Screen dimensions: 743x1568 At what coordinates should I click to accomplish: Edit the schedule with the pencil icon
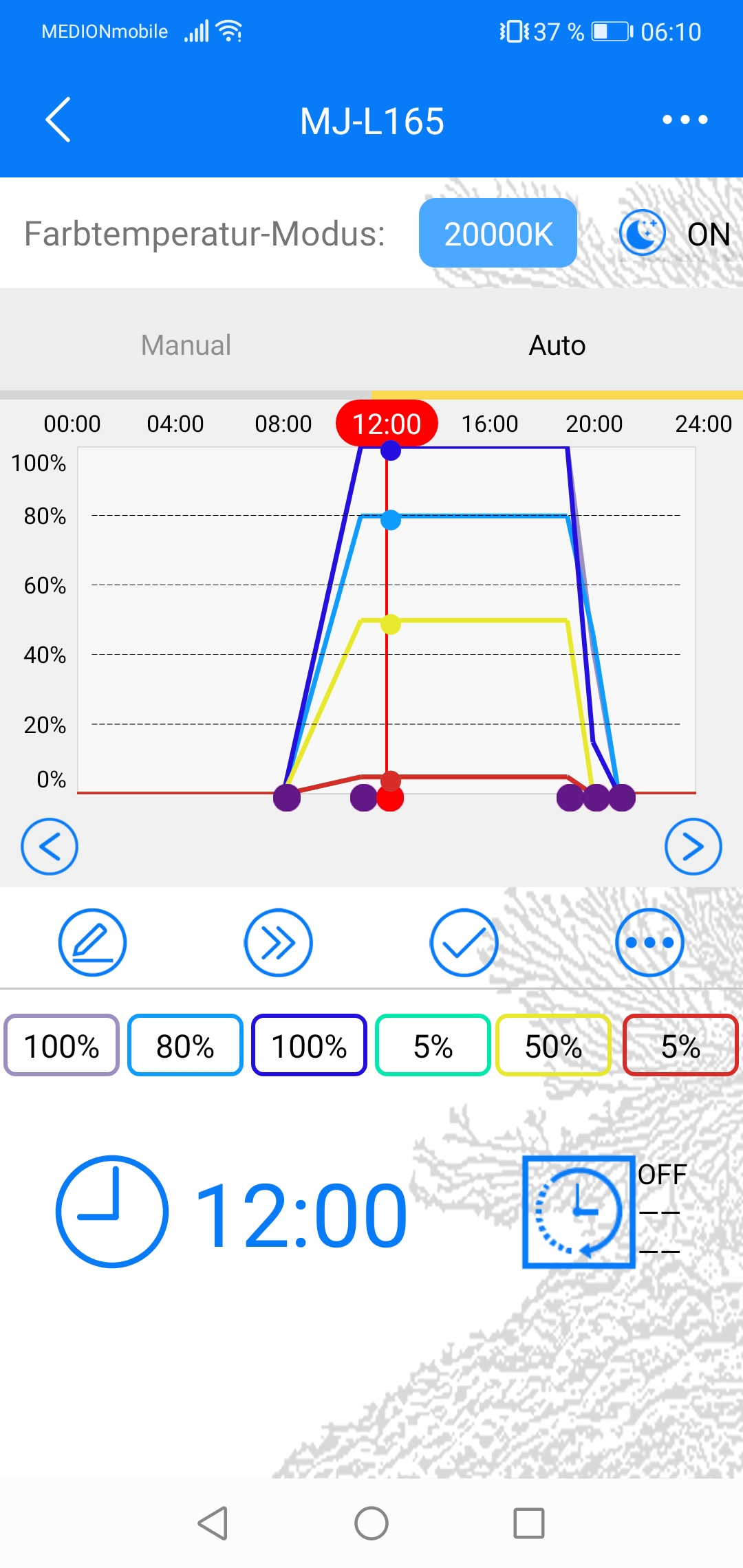[x=92, y=942]
